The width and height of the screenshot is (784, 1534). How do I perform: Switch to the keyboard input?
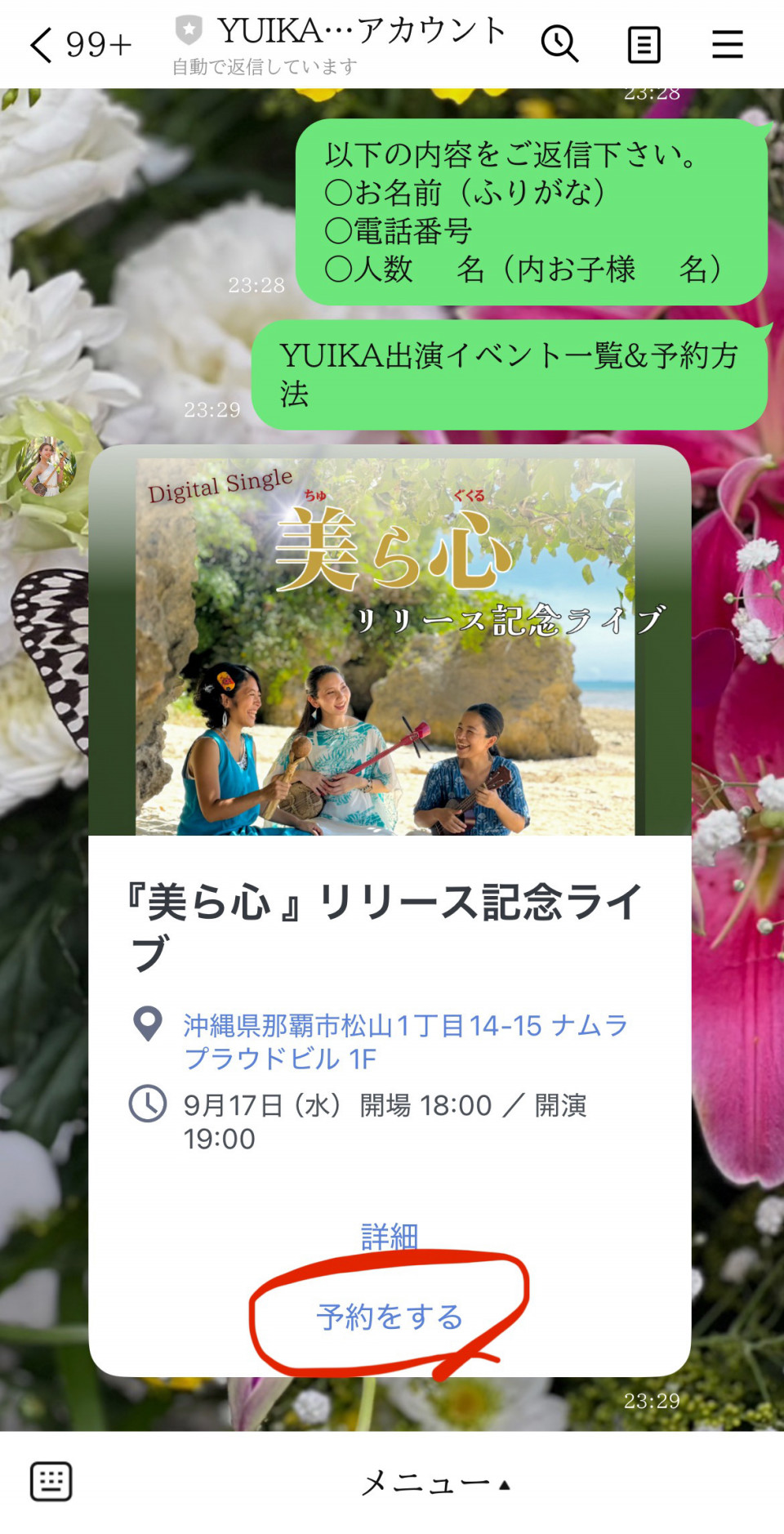(x=51, y=1481)
